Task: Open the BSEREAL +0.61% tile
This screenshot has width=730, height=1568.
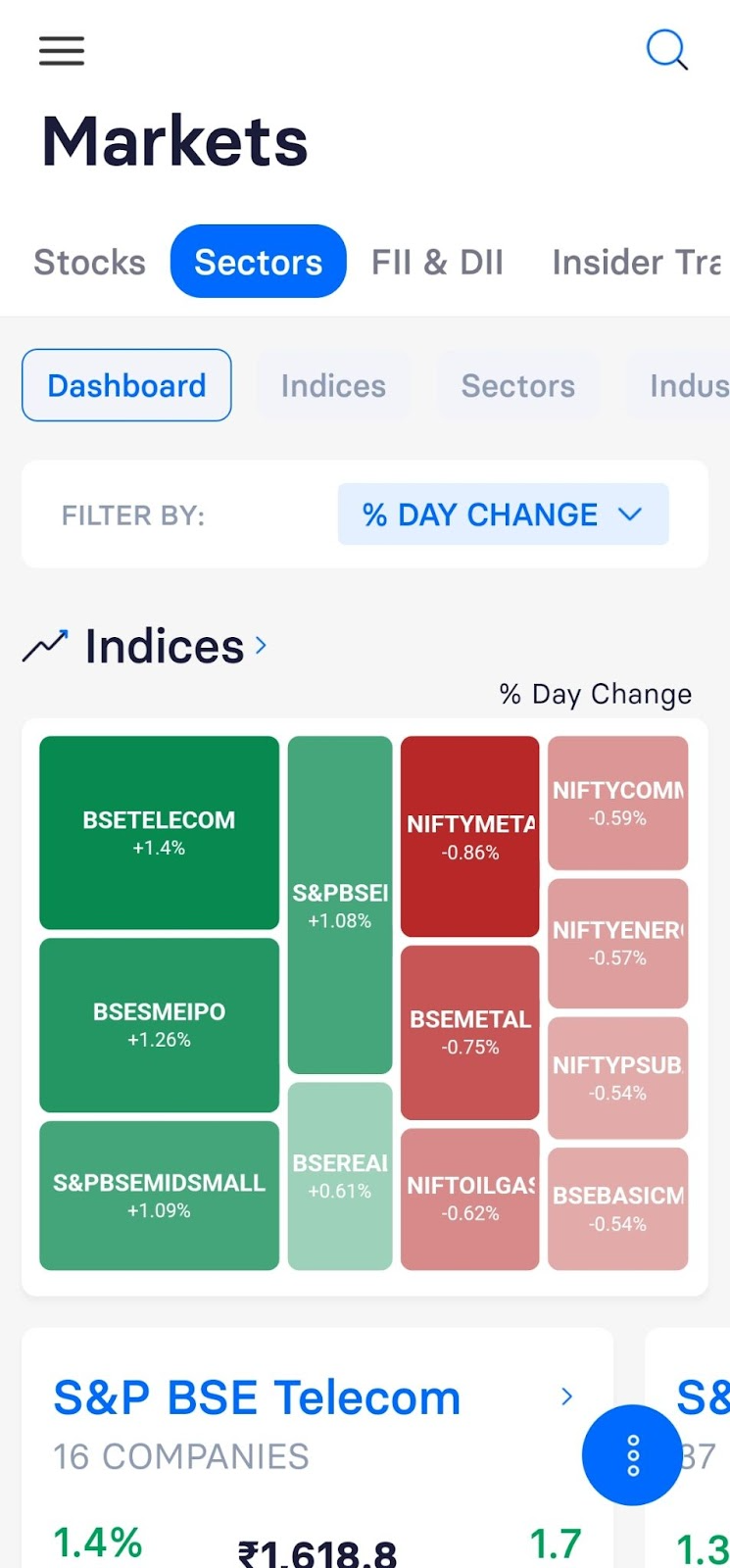Action: [340, 1176]
